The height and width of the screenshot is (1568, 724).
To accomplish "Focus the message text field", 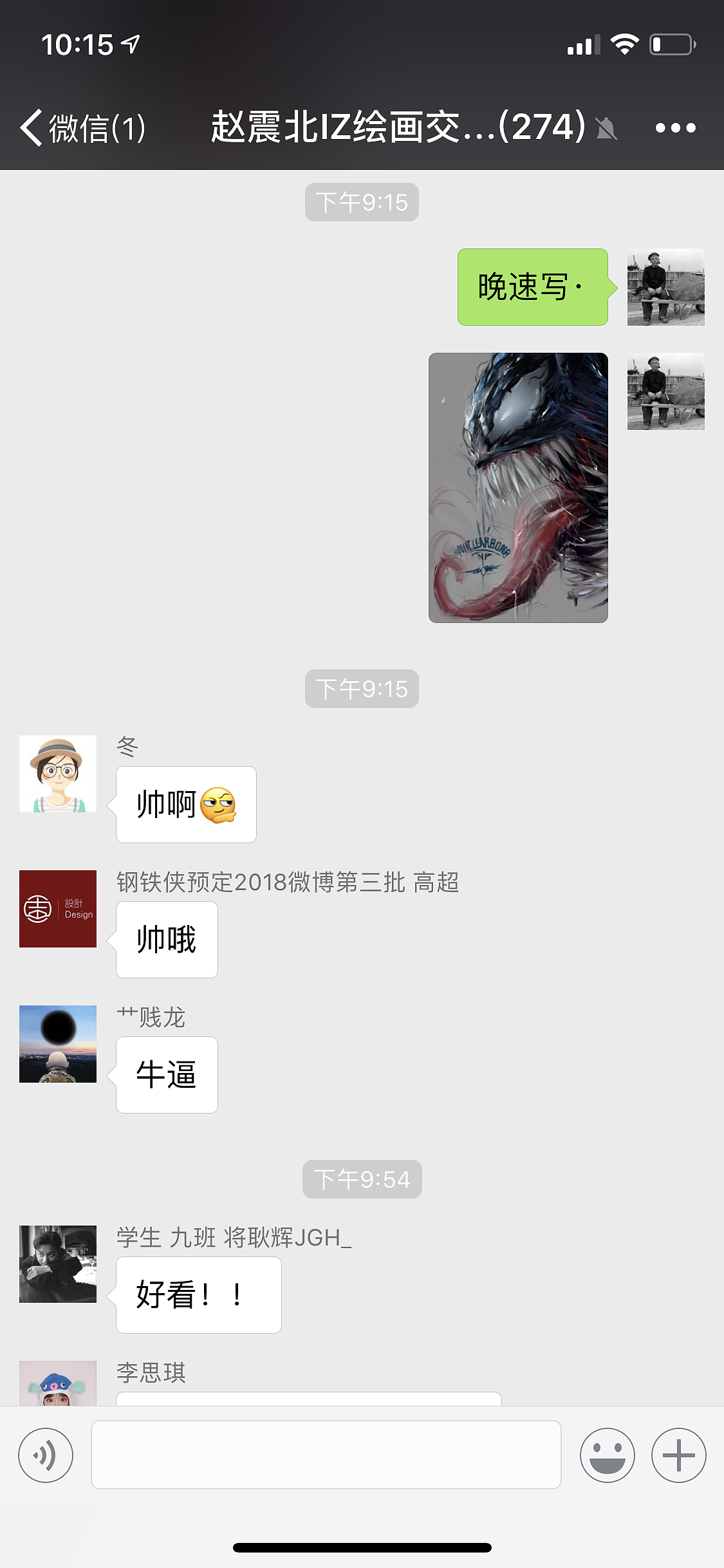I will (326, 1455).
